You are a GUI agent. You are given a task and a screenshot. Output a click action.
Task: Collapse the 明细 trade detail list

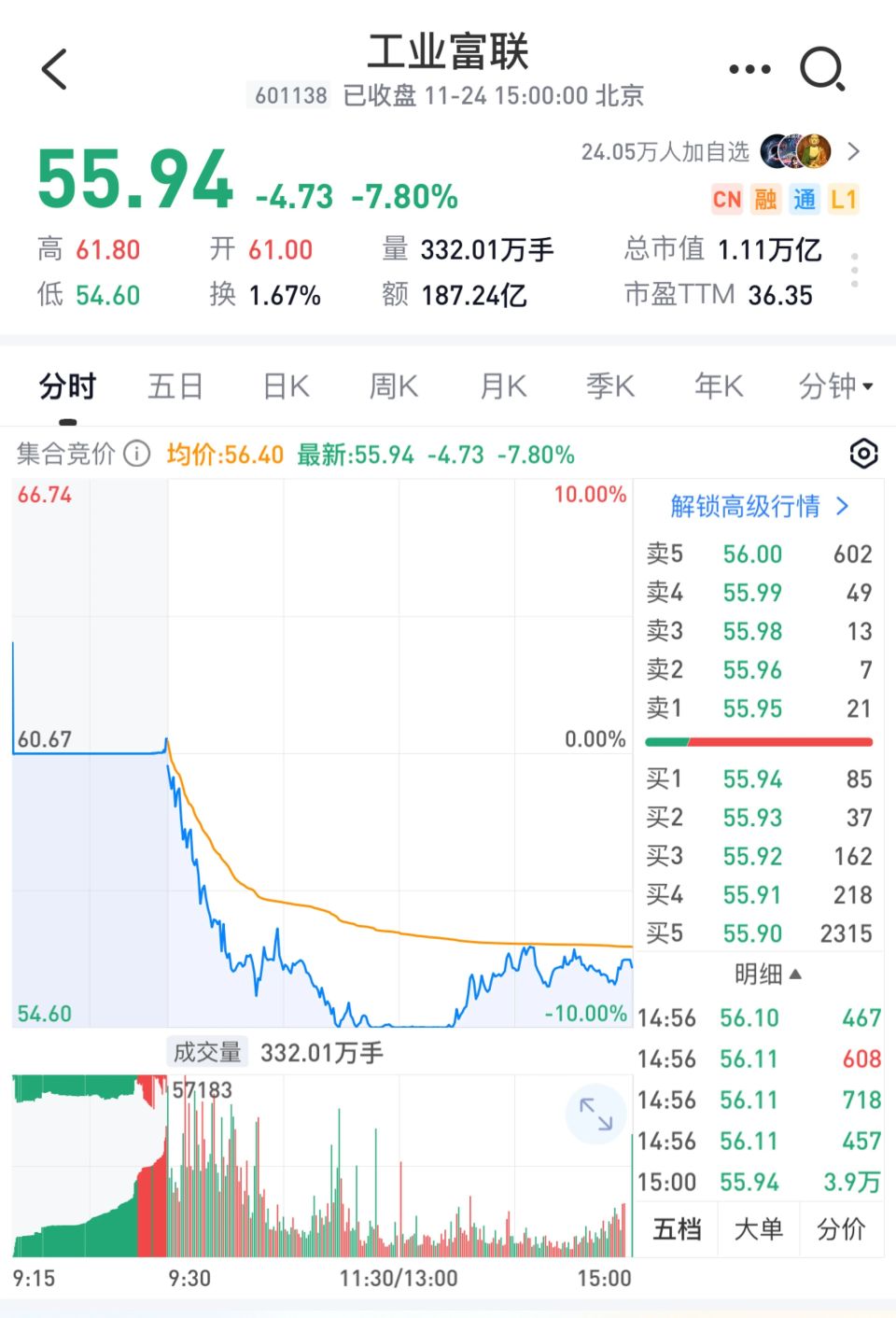tap(766, 973)
